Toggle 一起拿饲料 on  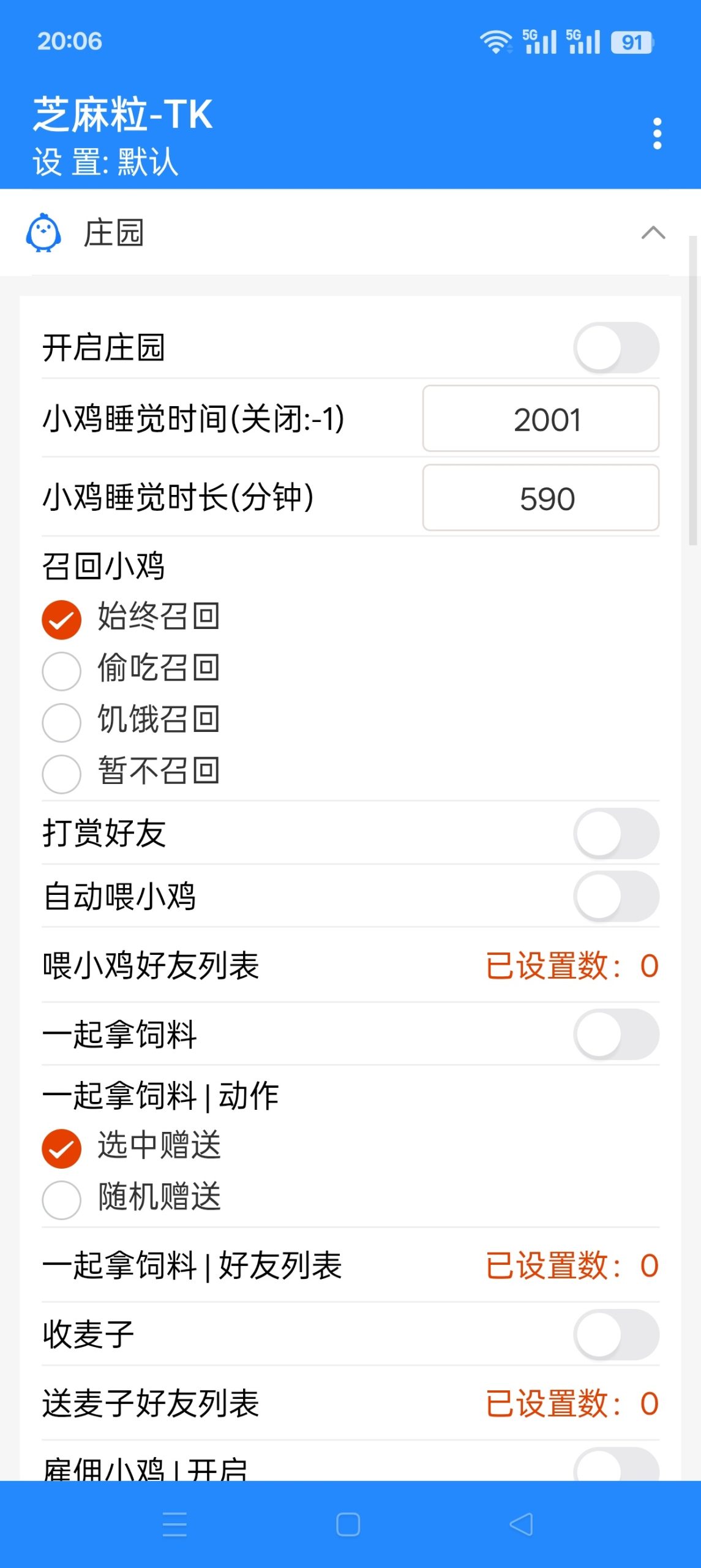point(615,1035)
